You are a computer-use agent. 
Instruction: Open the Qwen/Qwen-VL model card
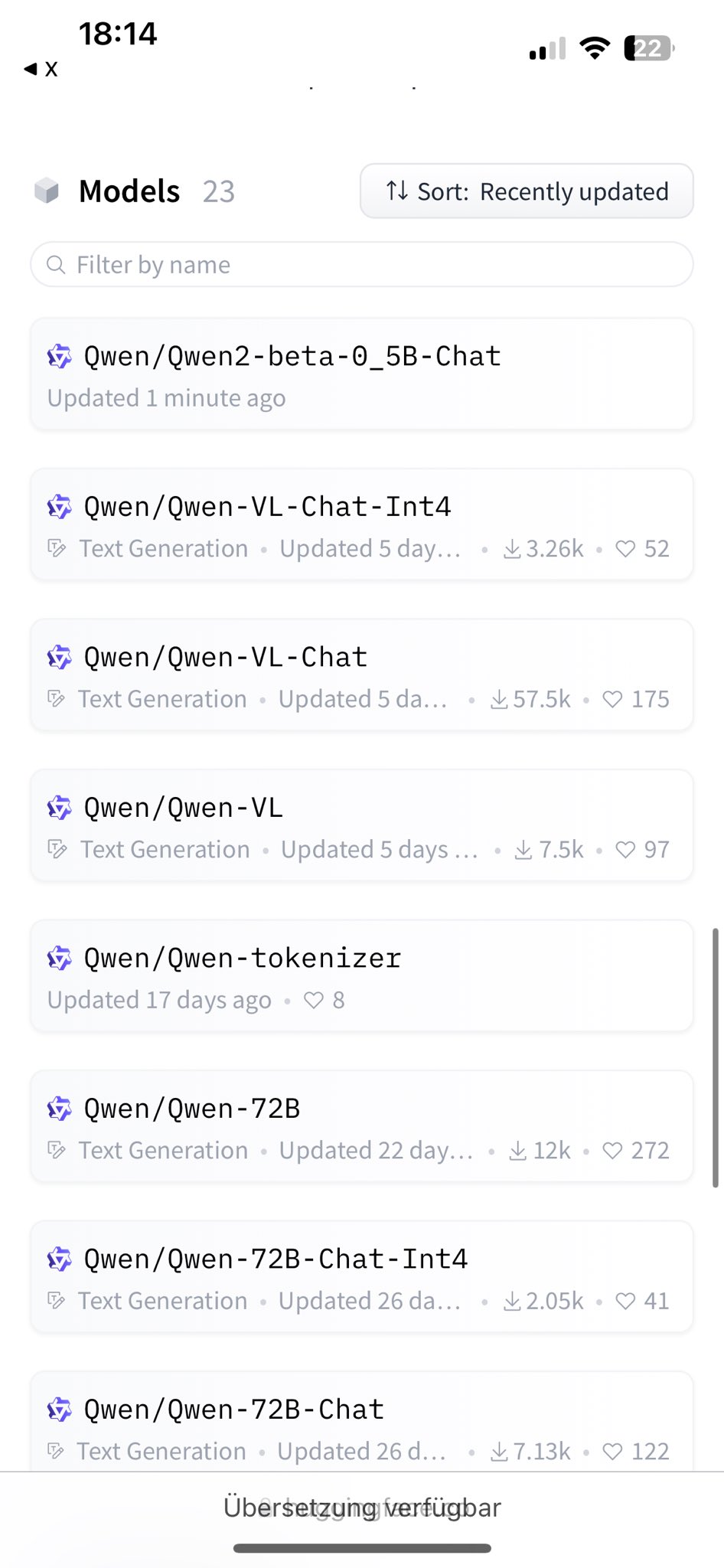362,825
